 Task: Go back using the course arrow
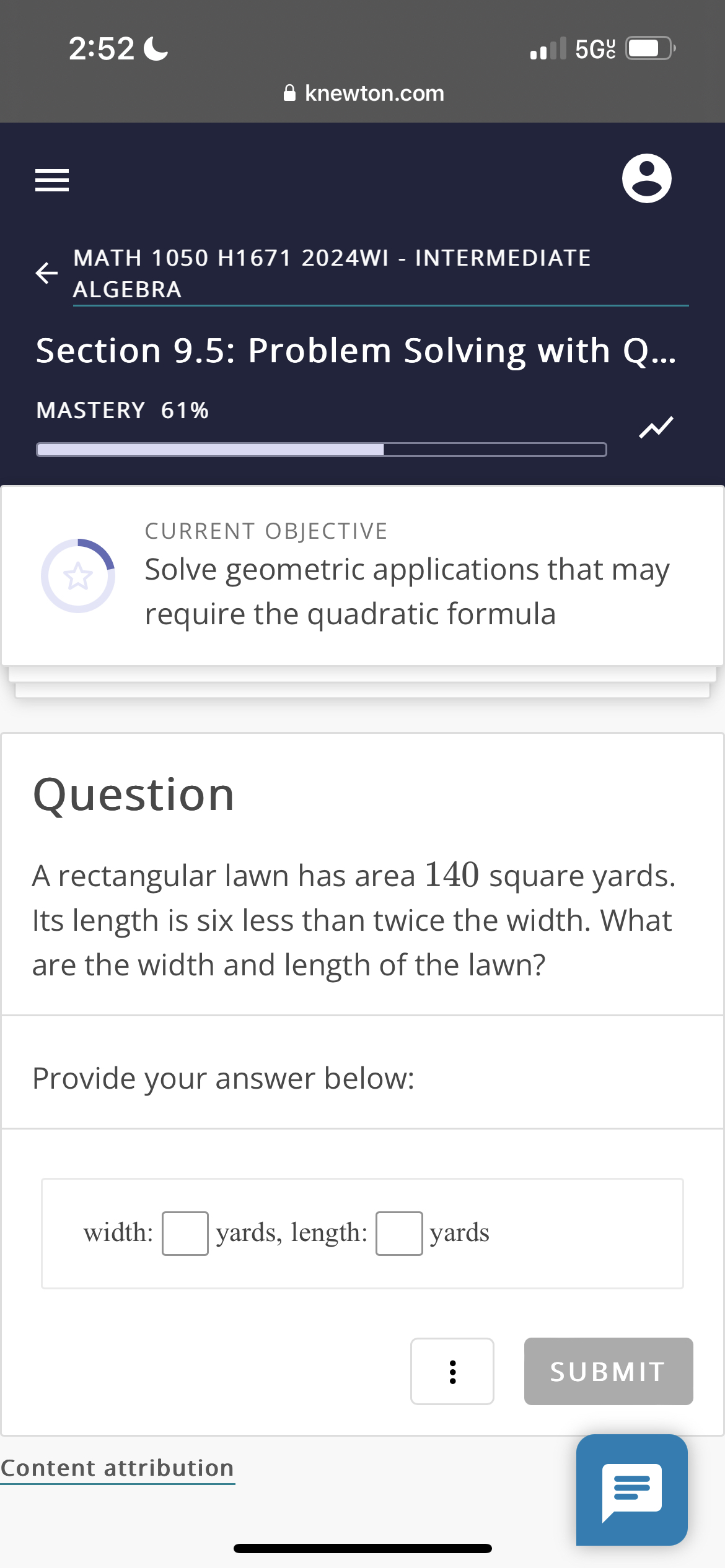point(46,272)
